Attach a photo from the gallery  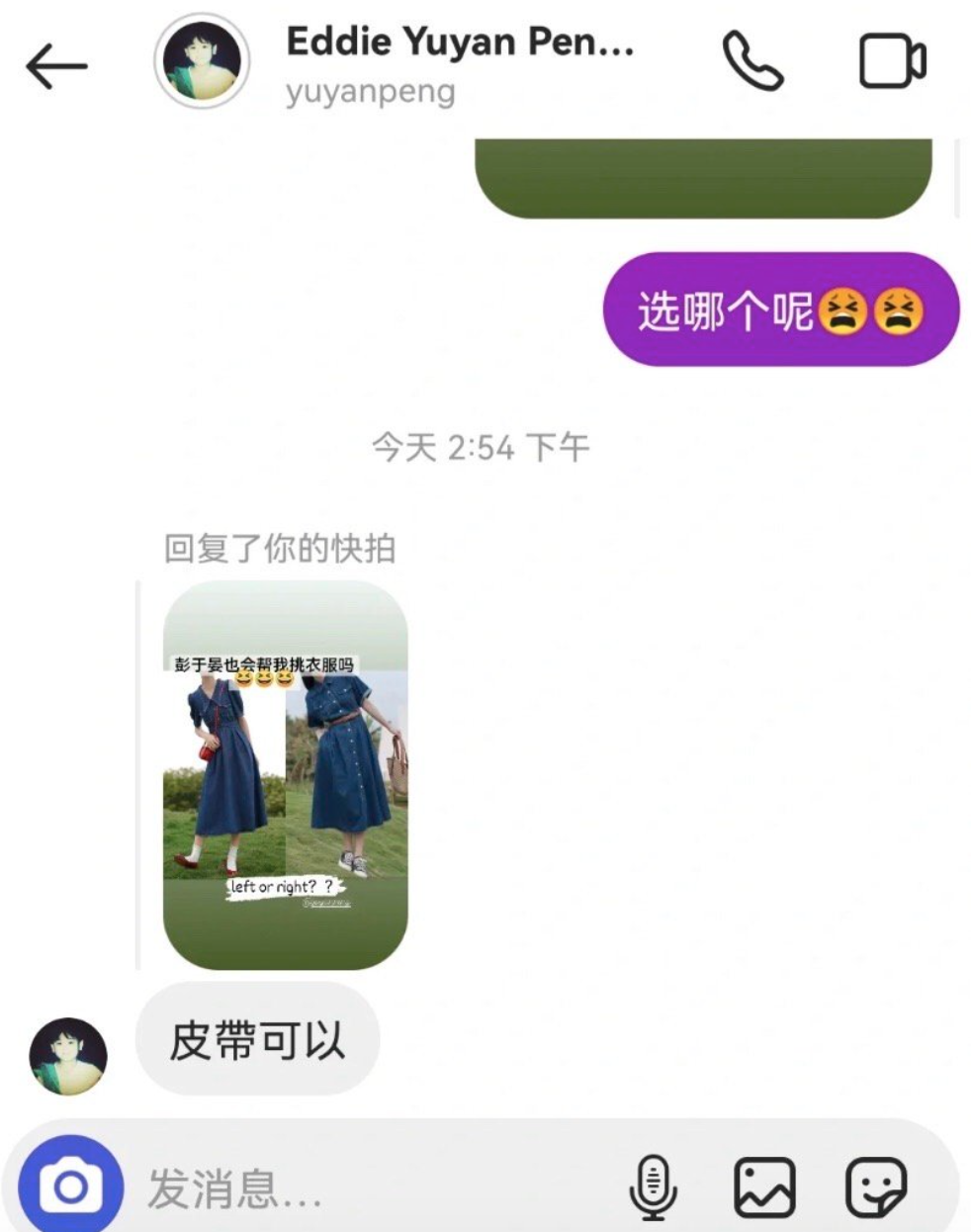[x=764, y=1187]
